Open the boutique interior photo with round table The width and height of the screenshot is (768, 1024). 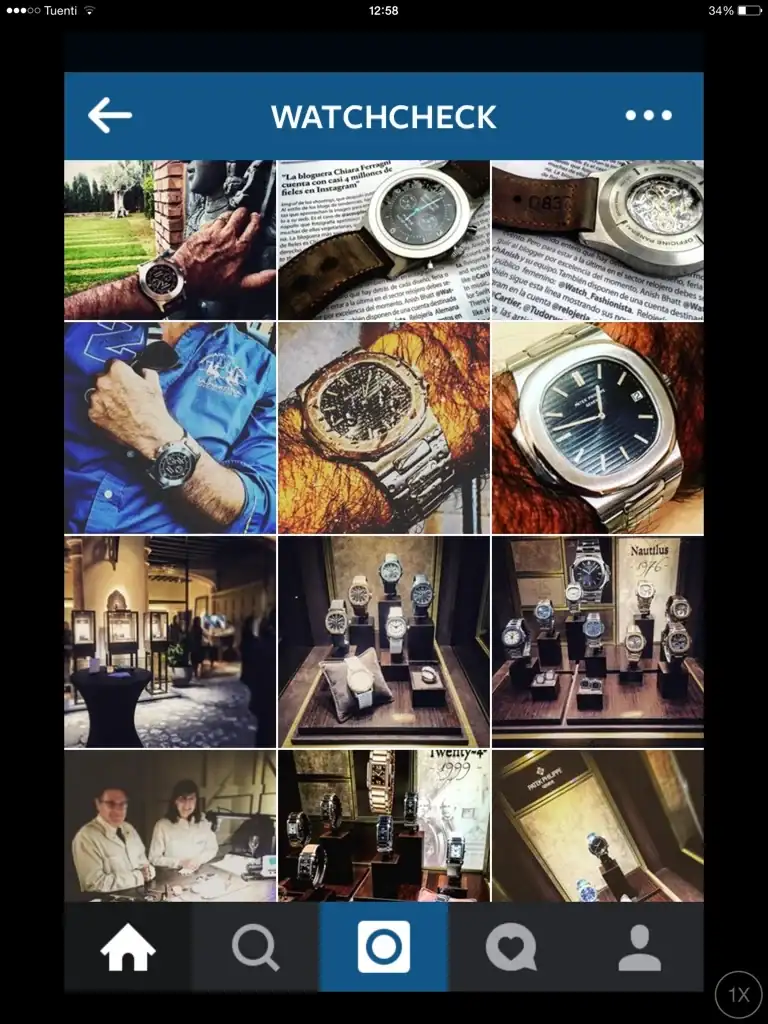tap(169, 642)
